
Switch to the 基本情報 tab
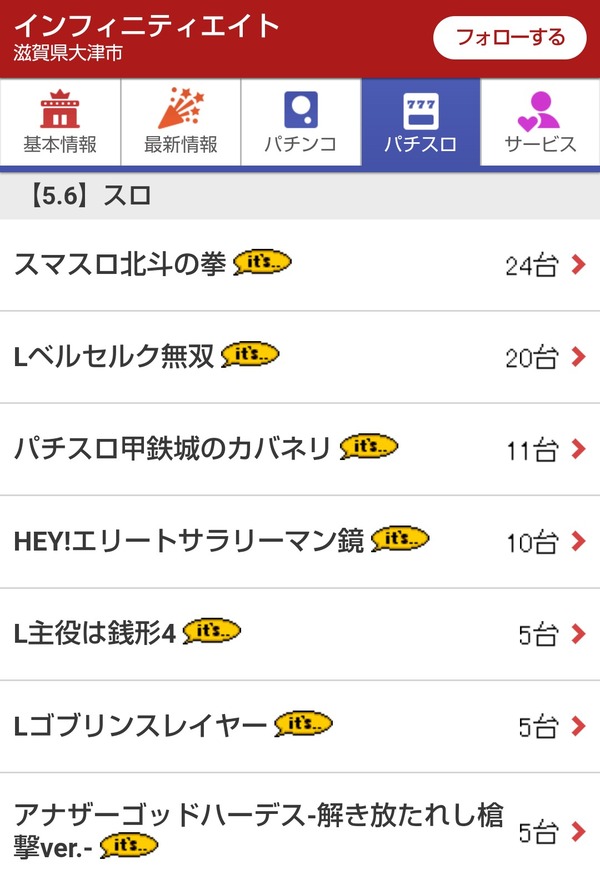pos(60,122)
